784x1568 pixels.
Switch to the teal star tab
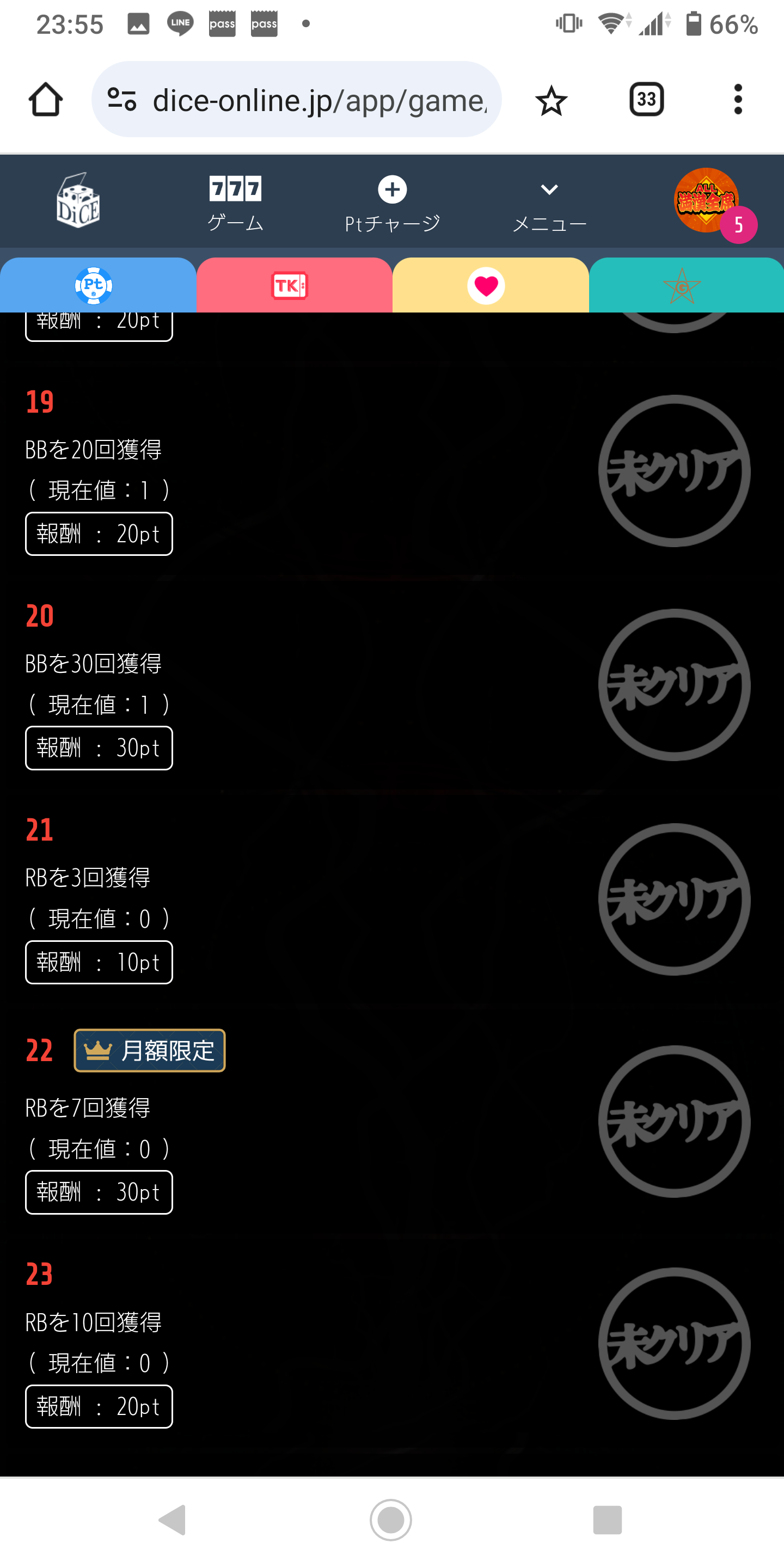click(687, 285)
